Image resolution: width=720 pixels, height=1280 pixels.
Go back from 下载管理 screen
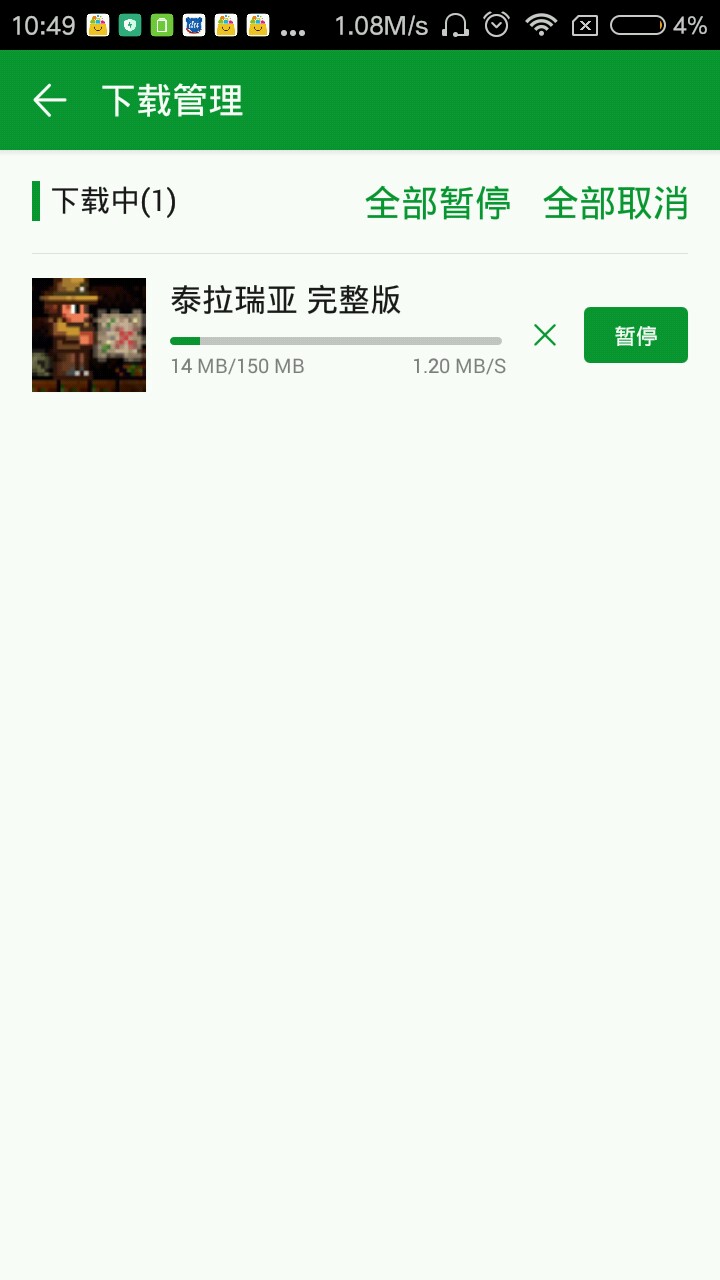click(x=49, y=100)
